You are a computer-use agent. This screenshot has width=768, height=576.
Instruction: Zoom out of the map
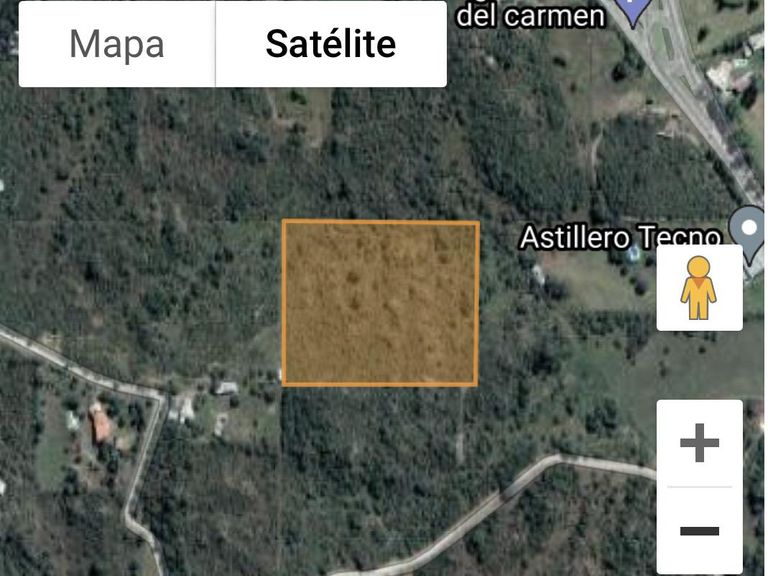(x=699, y=530)
